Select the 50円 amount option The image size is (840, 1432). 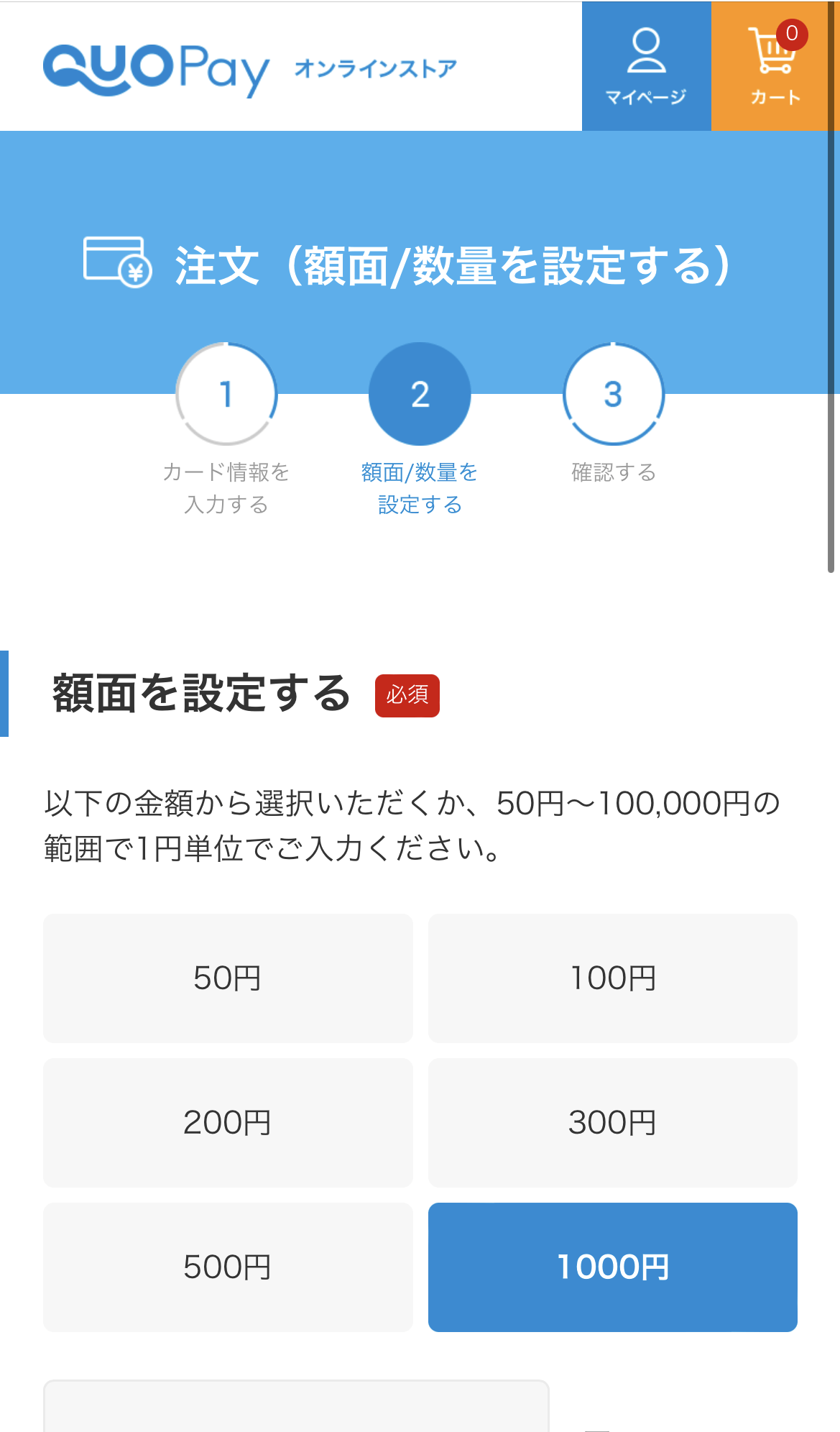(x=228, y=978)
